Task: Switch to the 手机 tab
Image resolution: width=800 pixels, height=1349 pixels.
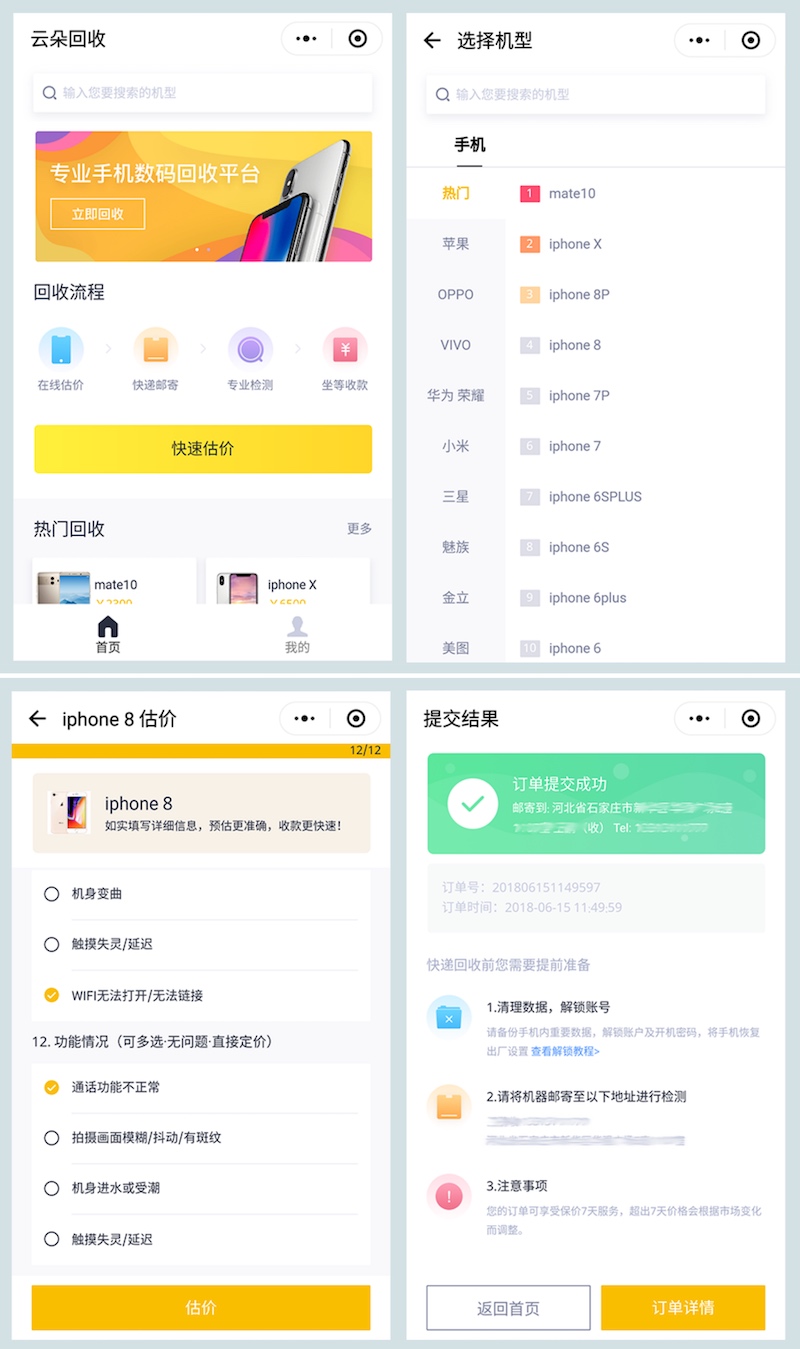Action: tap(470, 143)
